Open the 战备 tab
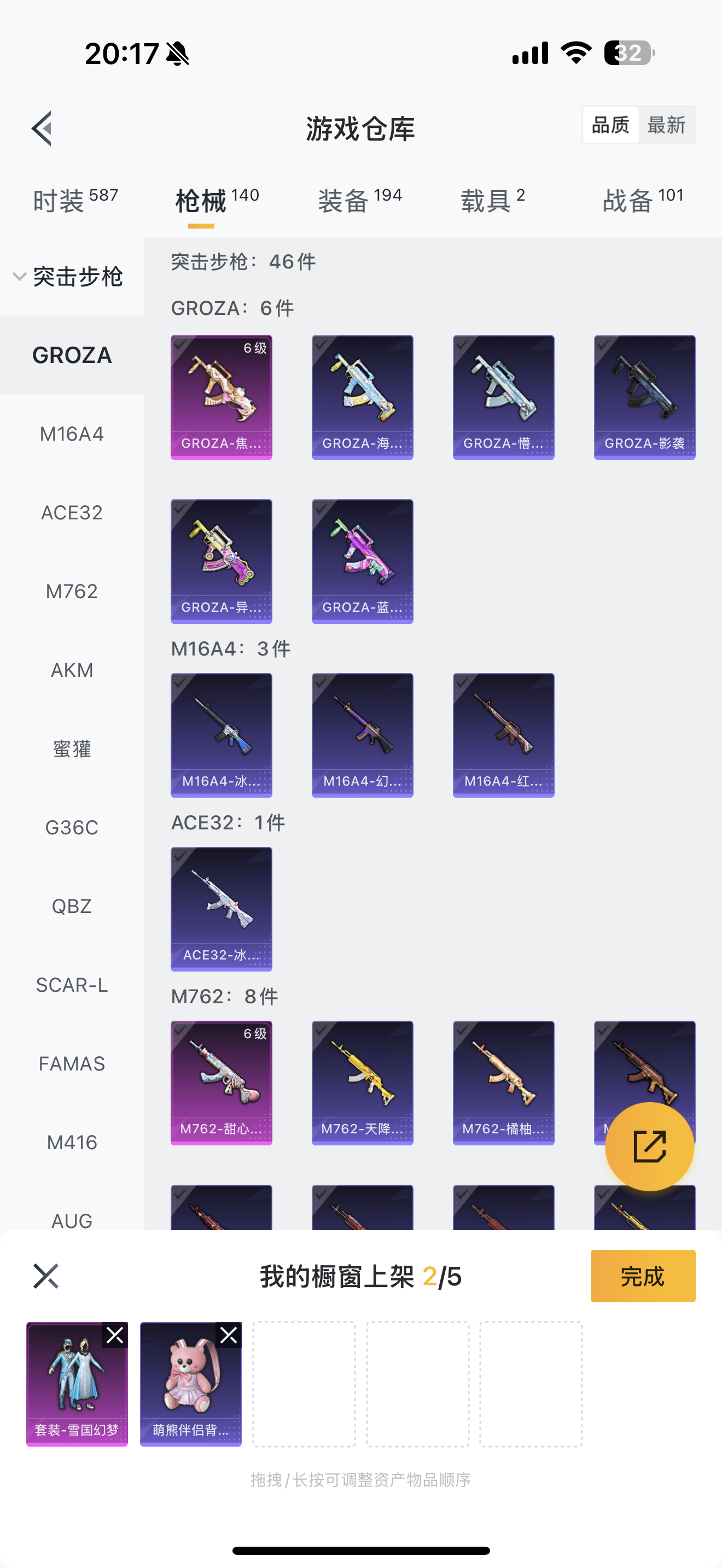722x1568 pixels. 643,200
